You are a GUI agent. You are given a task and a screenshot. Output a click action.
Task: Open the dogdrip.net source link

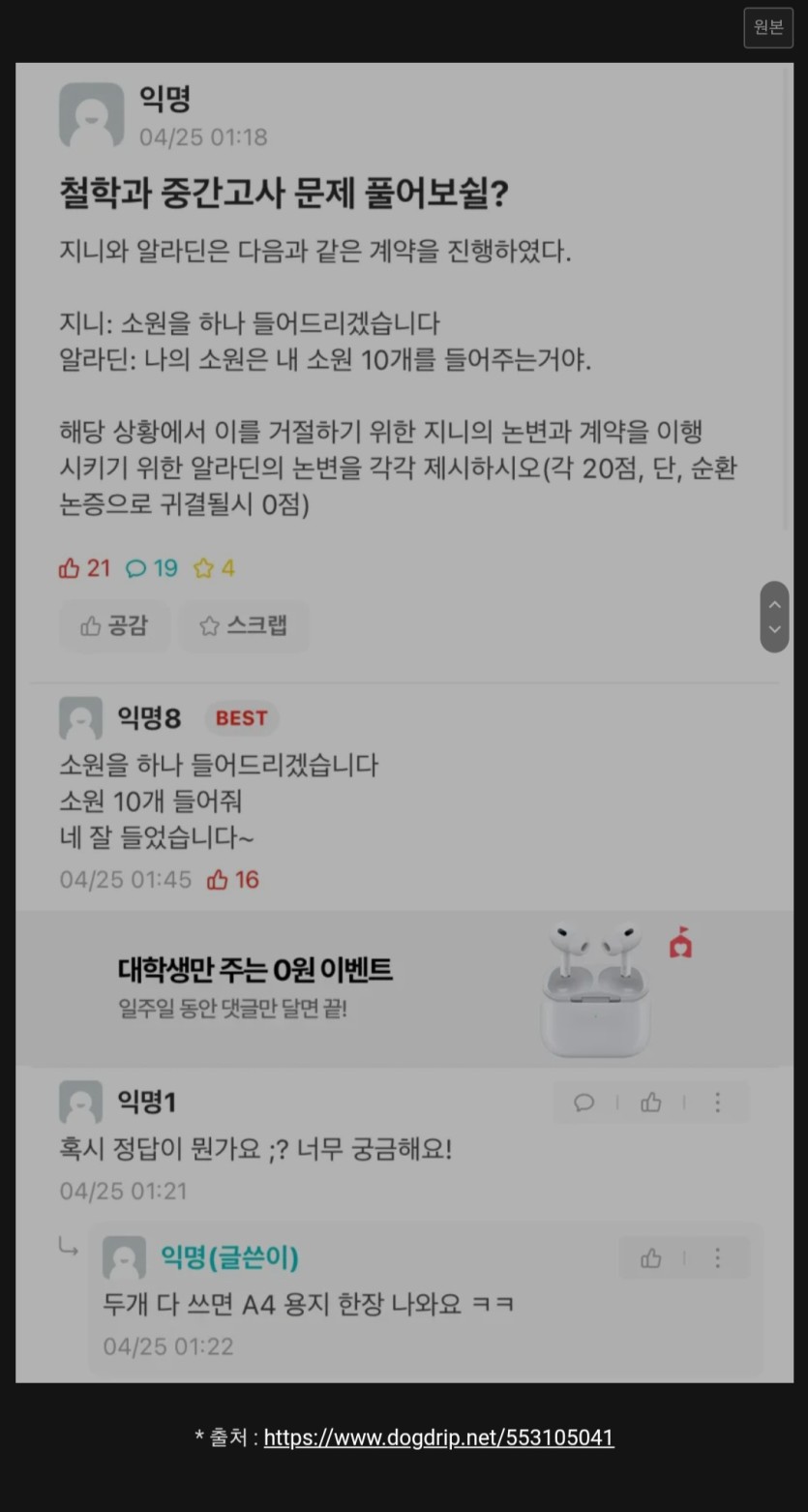tap(438, 1437)
